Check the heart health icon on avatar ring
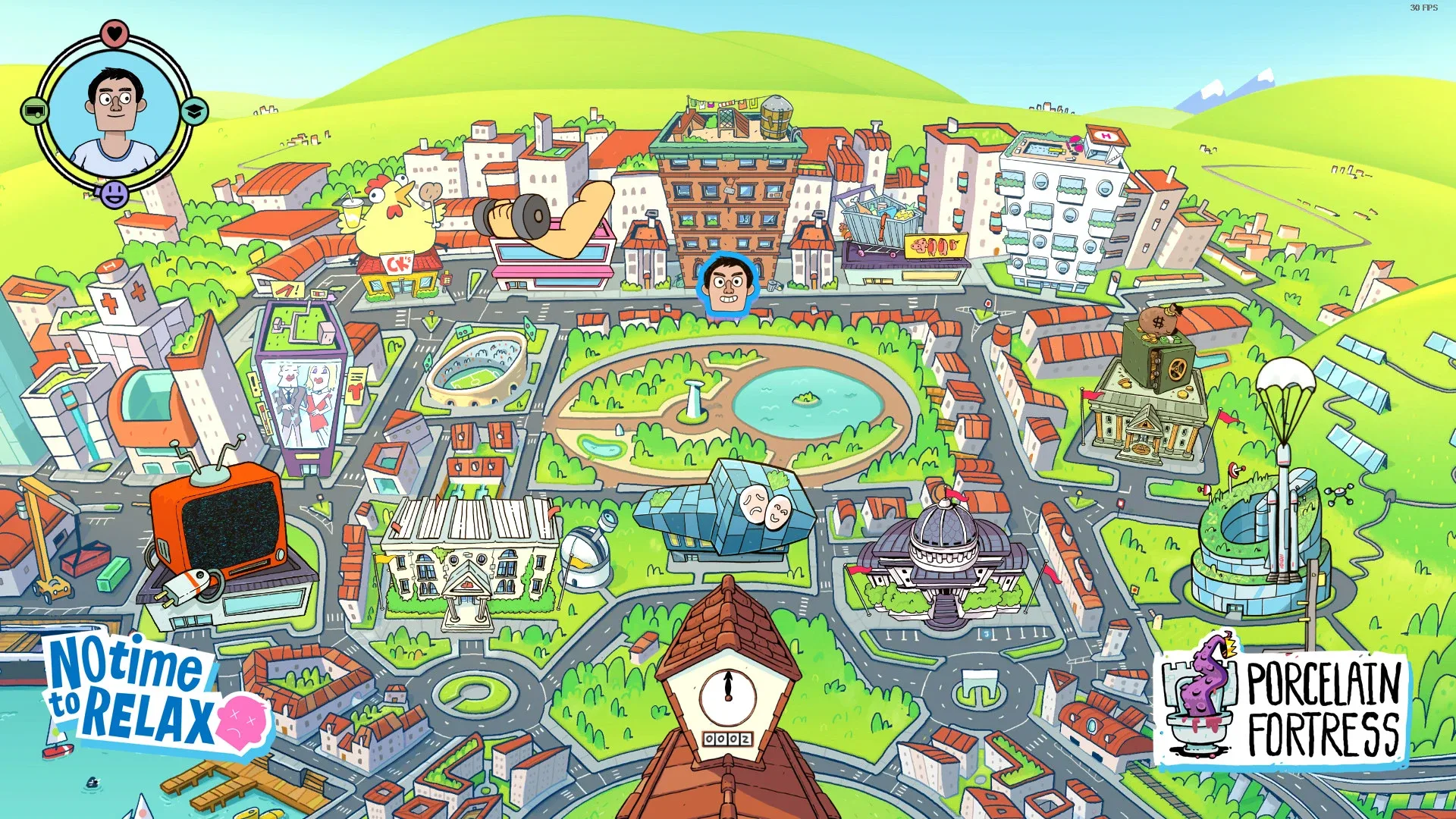Image resolution: width=1456 pixels, height=819 pixels. click(x=115, y=33)
